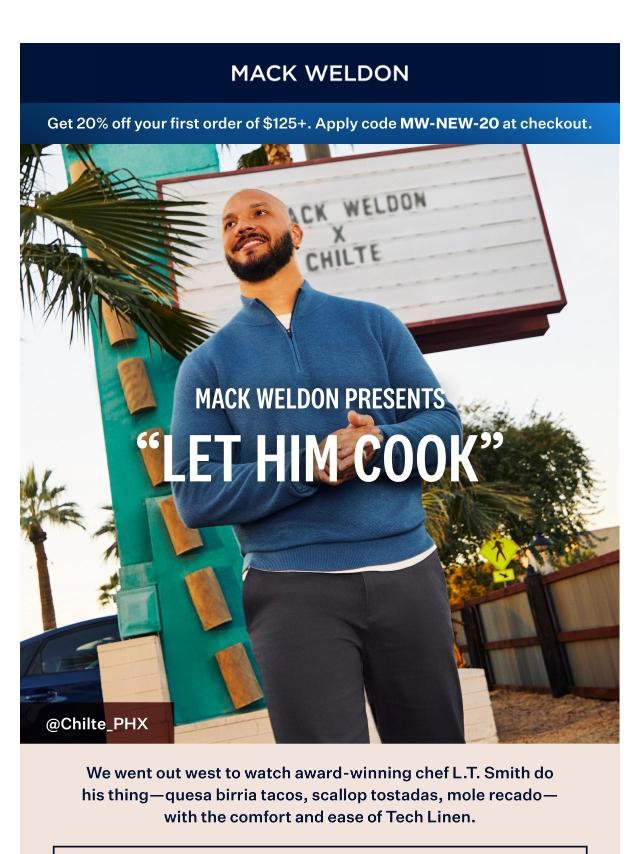The width and height of the screenshot is (640, 854).
Task: Open the 20% off first order promo banner
Action: (319, 124)
